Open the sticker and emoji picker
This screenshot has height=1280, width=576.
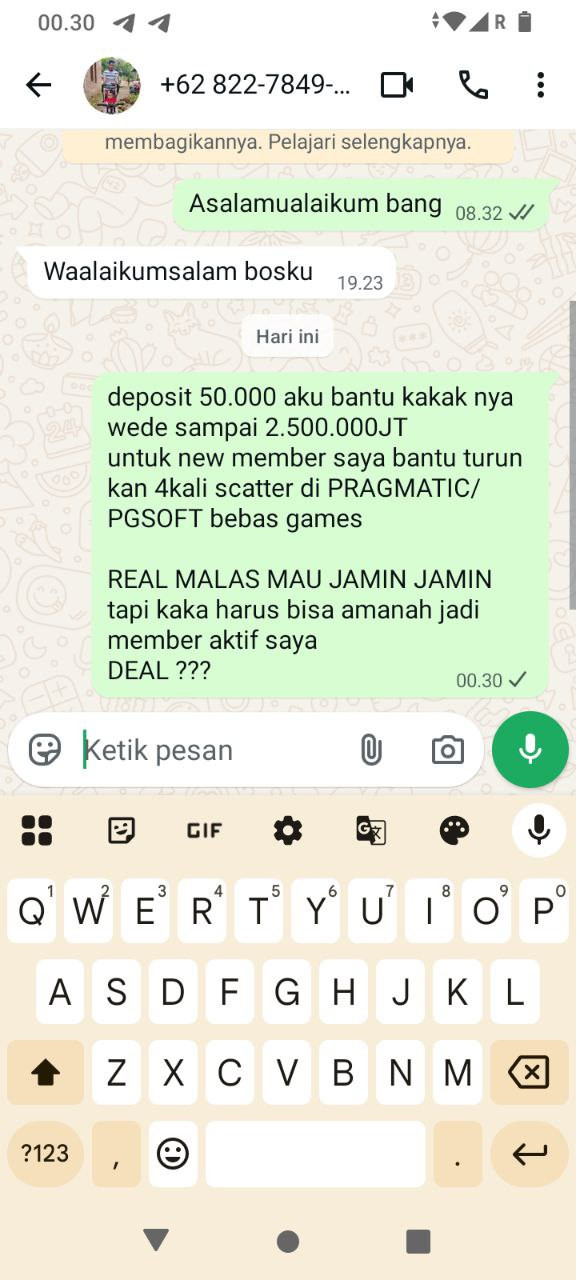click(44, 750)
